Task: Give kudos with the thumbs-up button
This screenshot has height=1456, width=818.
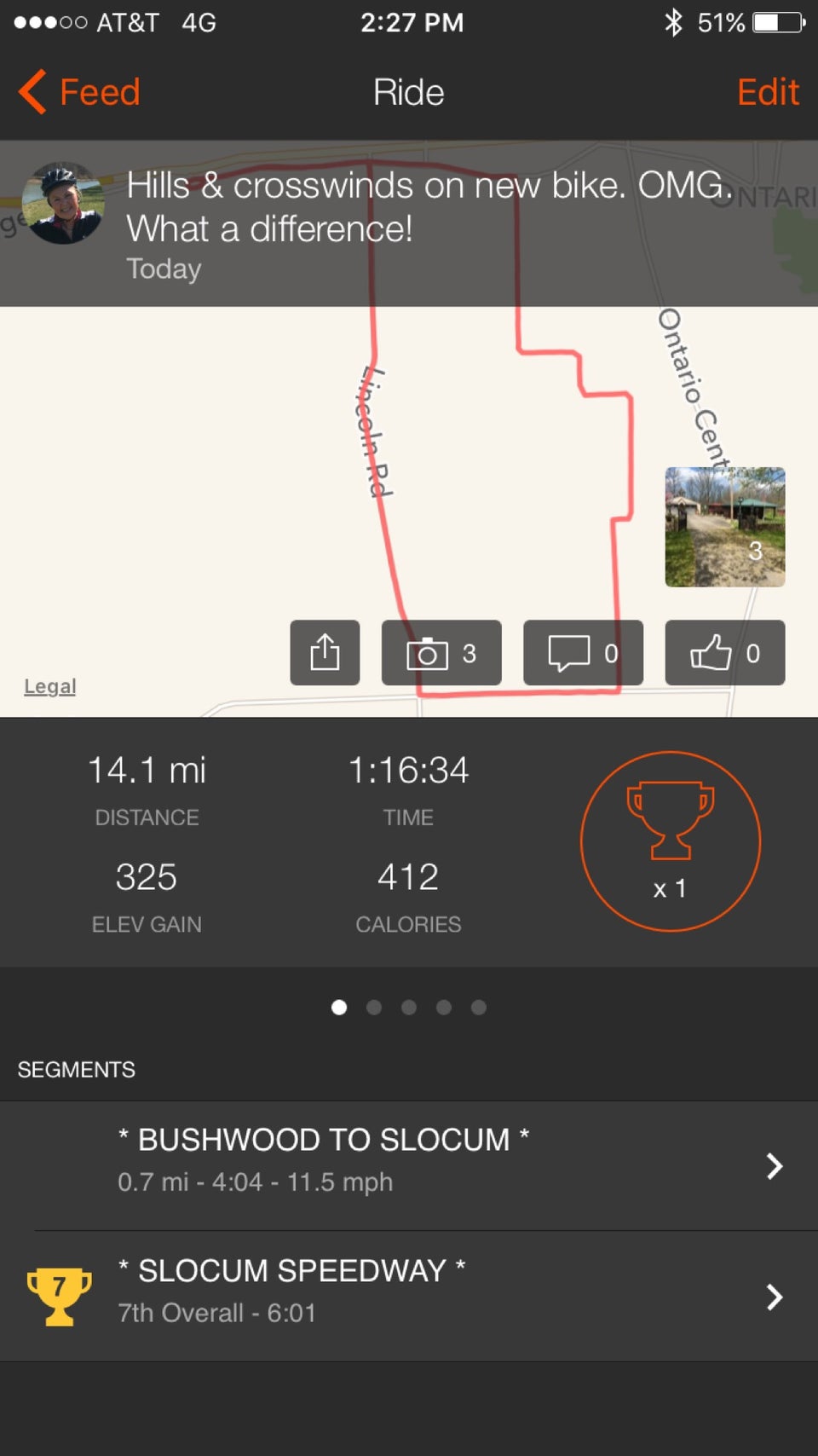Action: tap(724, 653)
